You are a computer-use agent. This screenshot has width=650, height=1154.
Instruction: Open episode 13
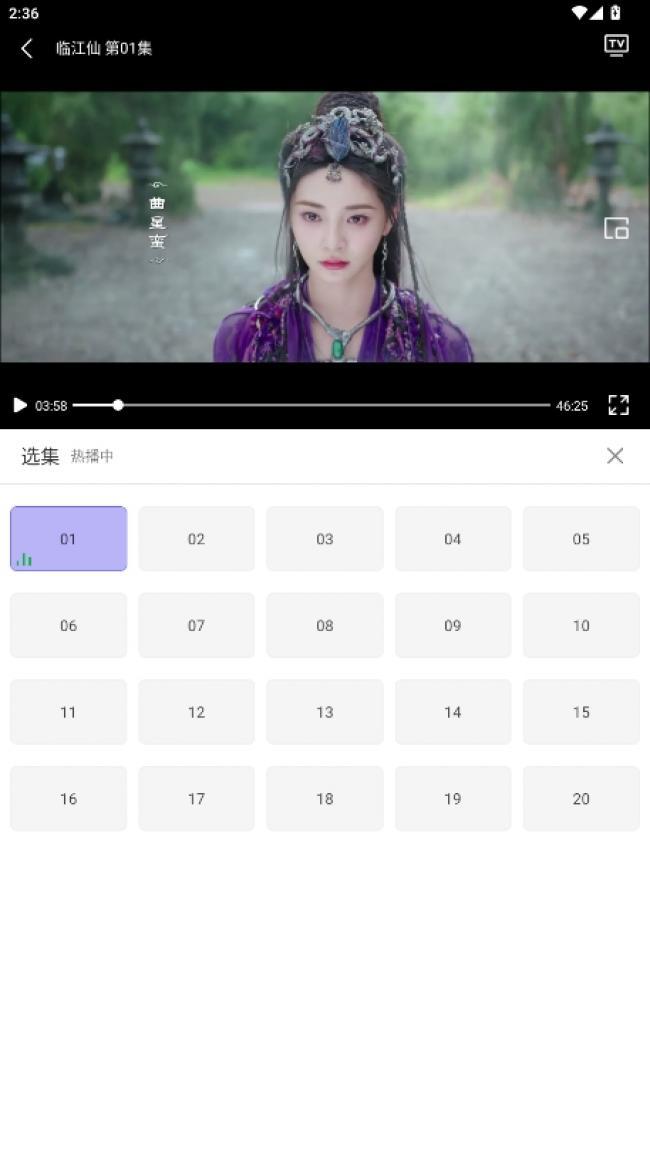click(x=325, y=712)
